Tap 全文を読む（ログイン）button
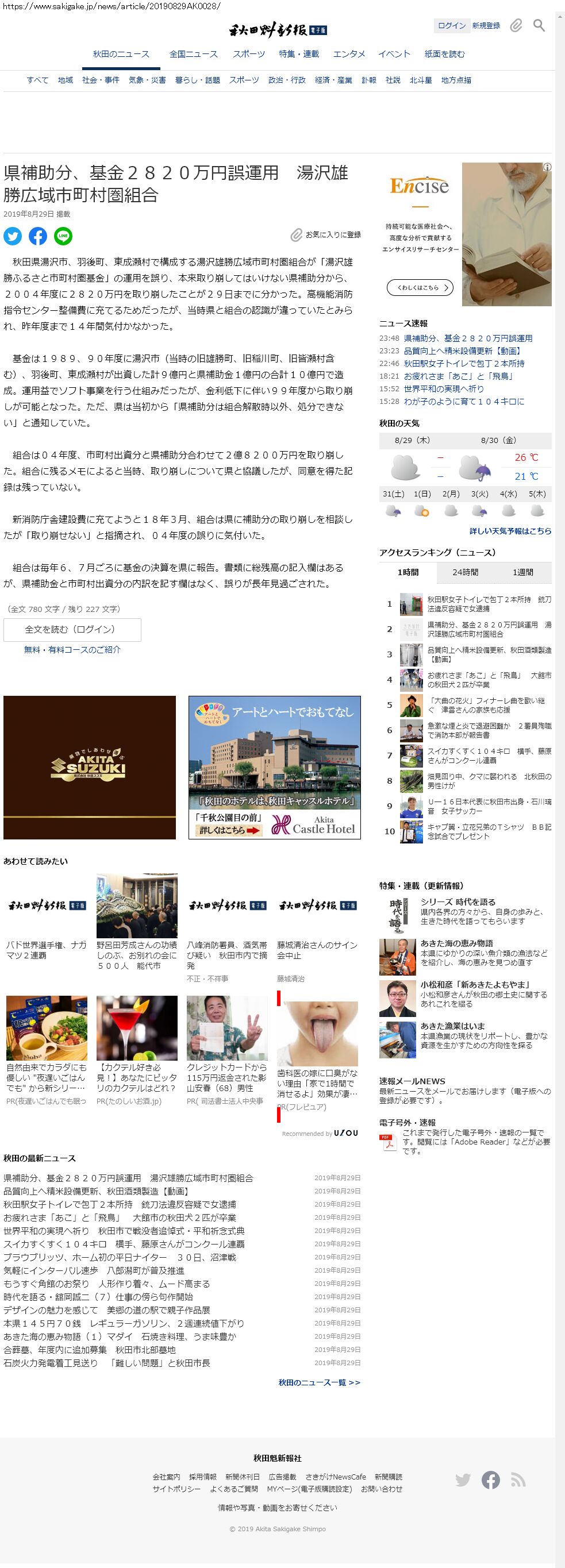The height and width of the screenshot is (1568, 565). click(x=72, y=629)
